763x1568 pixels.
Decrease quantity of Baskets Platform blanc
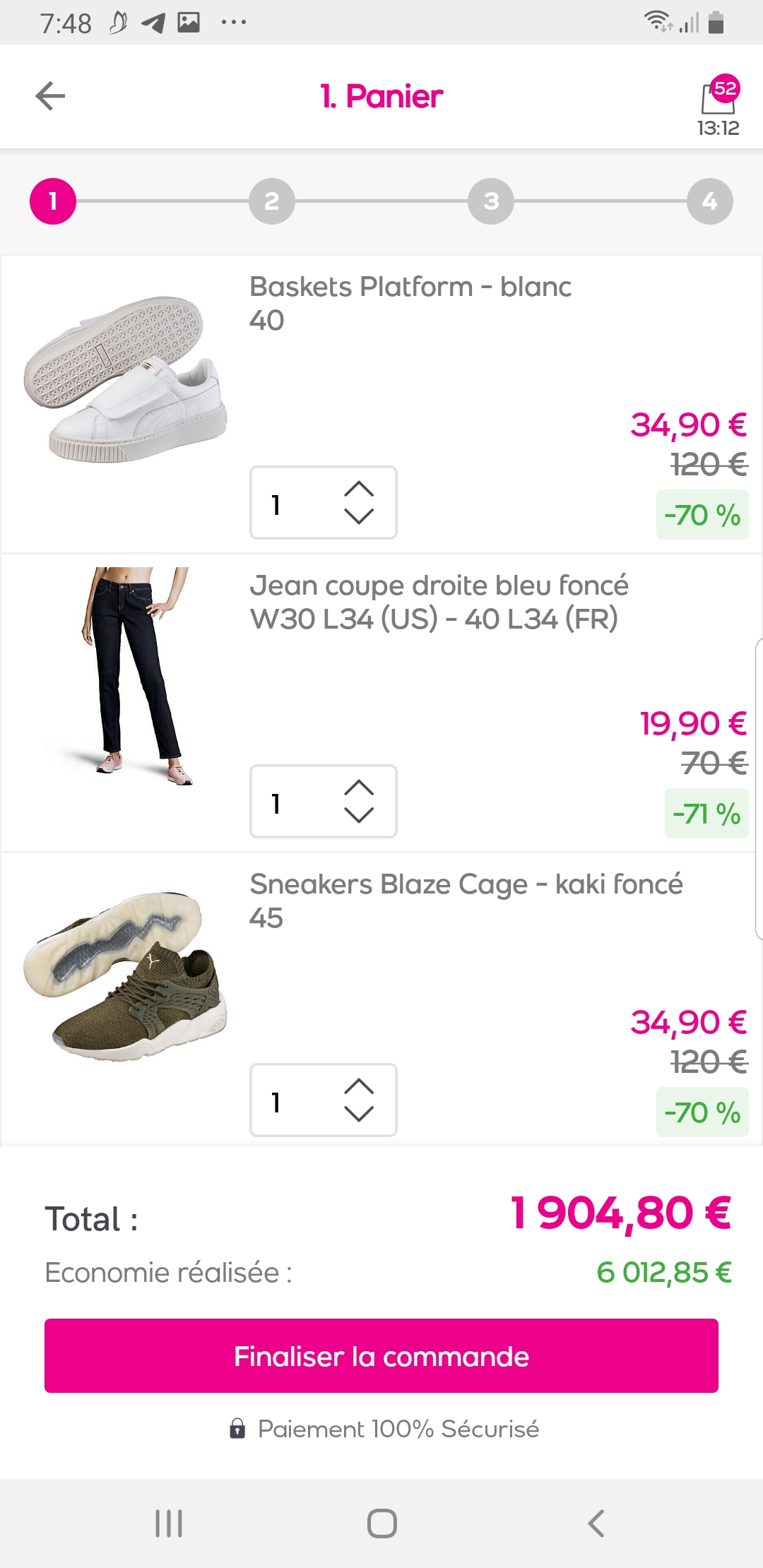pyautogui.click(x=359, y=517)
